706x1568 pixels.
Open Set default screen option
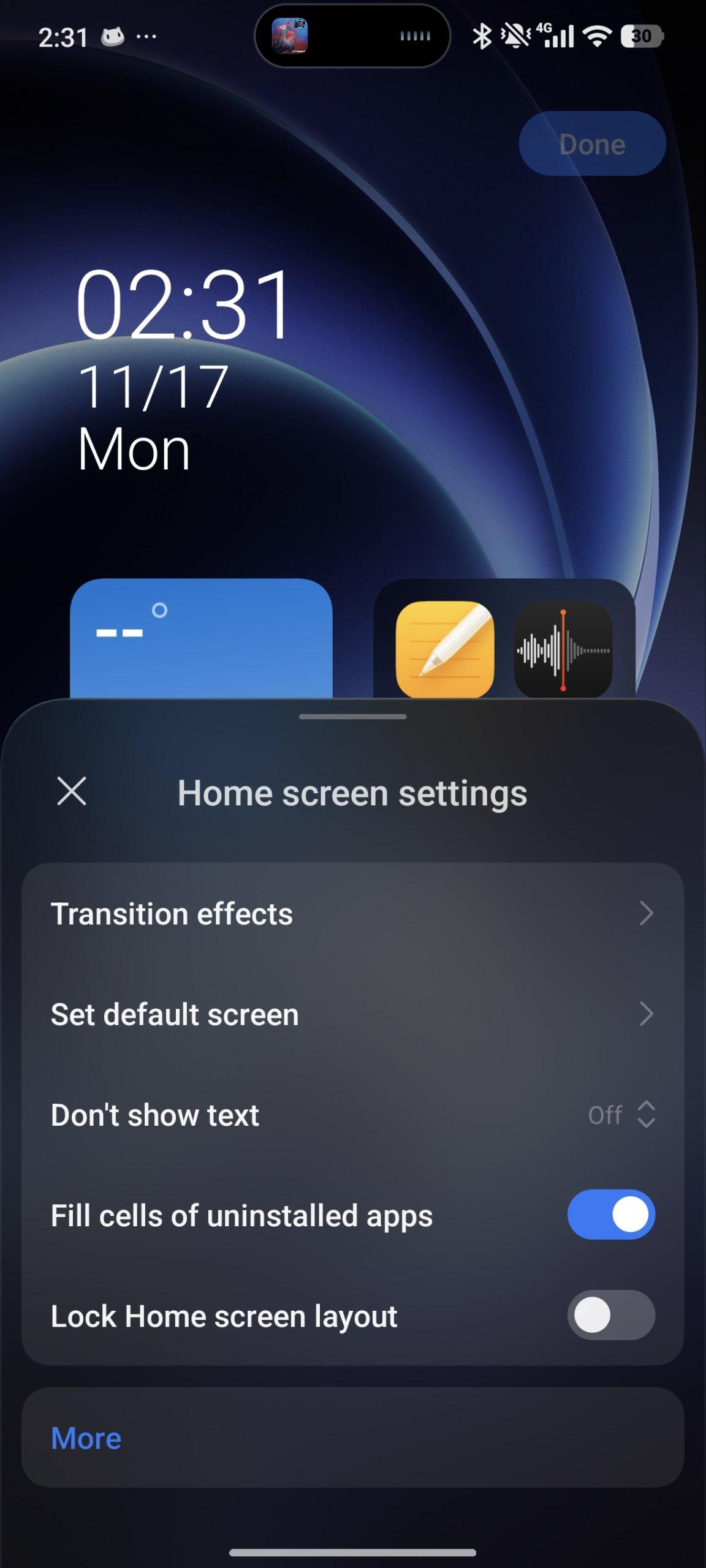coord(352,1014)
